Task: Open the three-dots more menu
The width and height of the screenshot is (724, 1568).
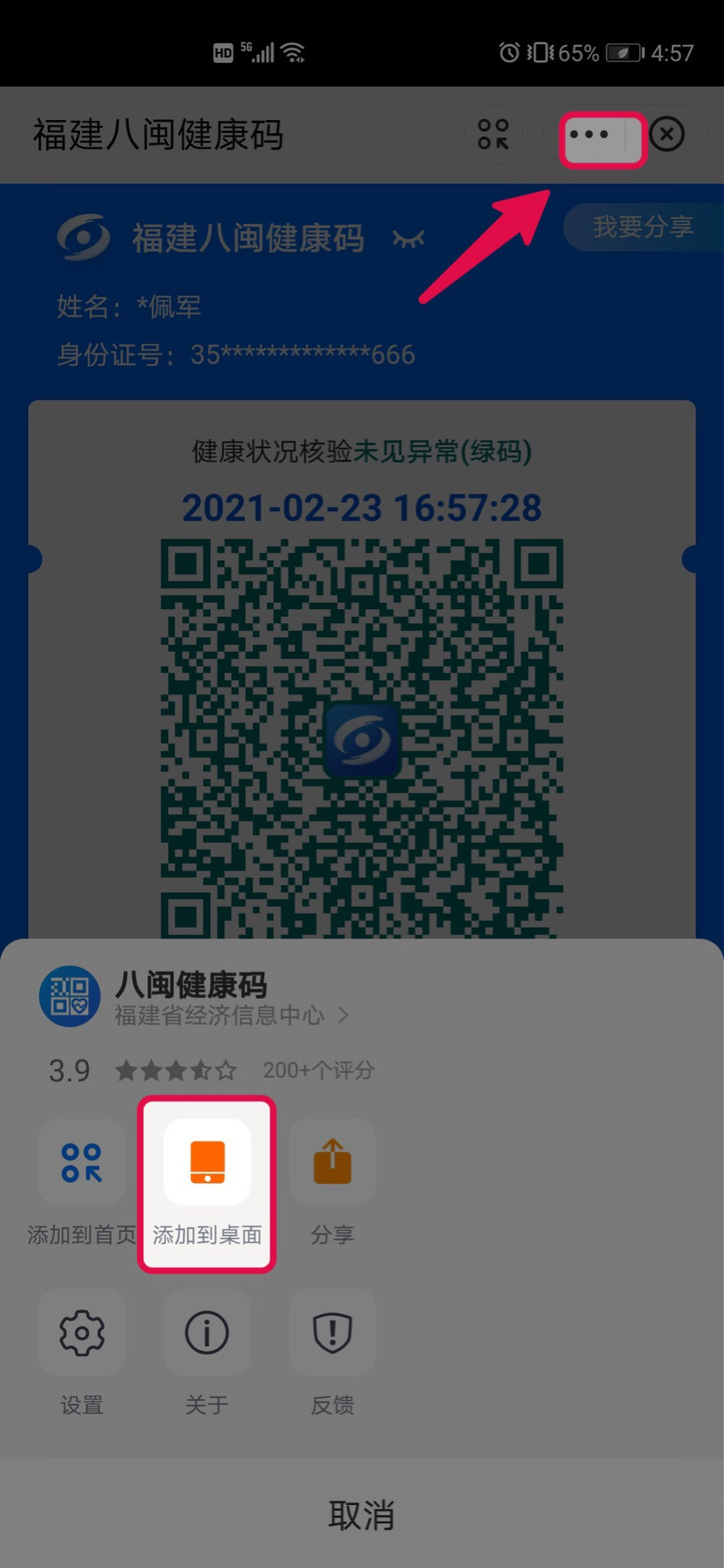Action: click(590, 136)
